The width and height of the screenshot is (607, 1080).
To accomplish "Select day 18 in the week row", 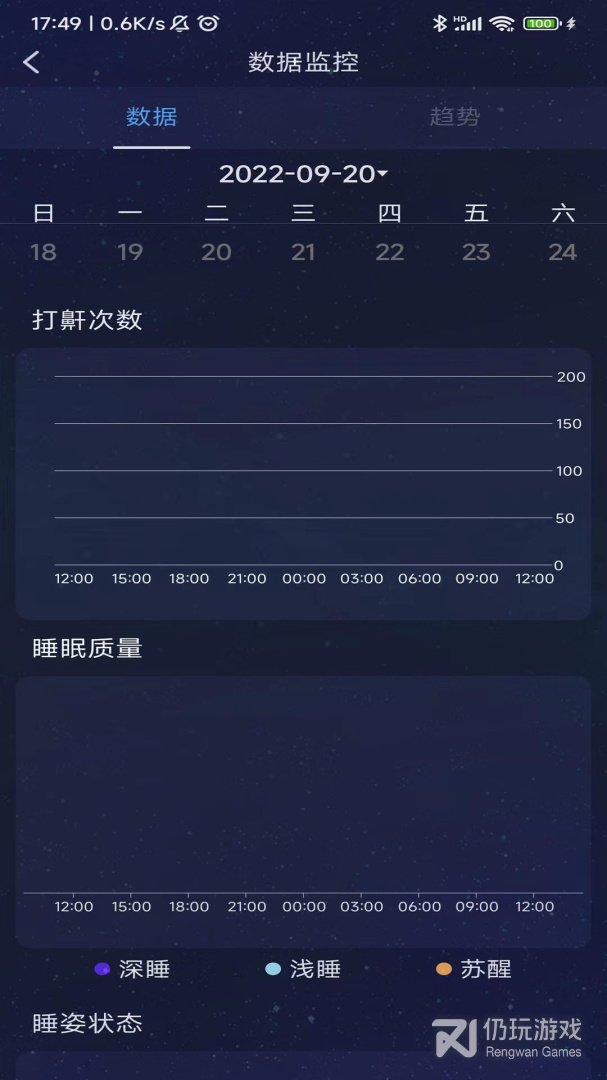I will pos(43,252).
